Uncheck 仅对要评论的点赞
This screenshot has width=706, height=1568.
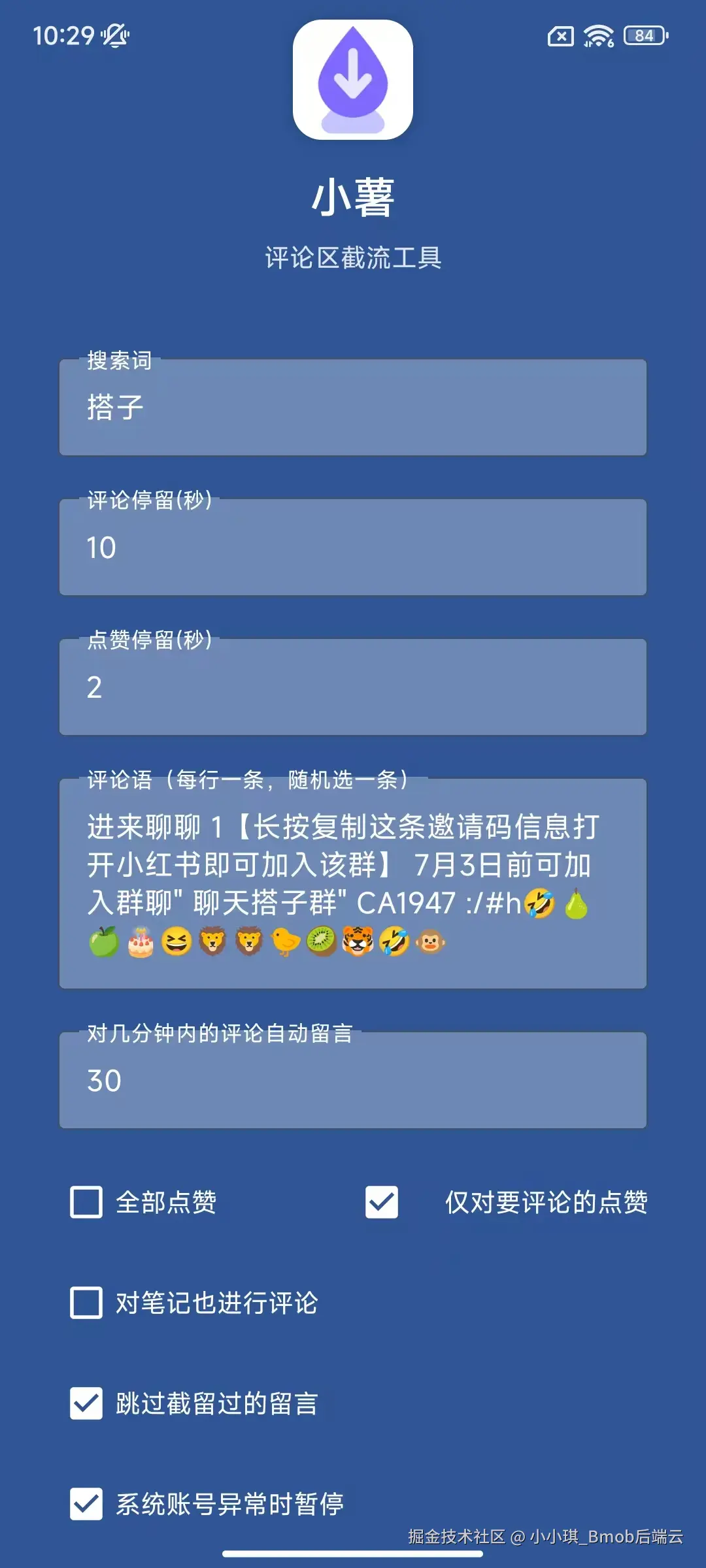[x=382, y=1202]
